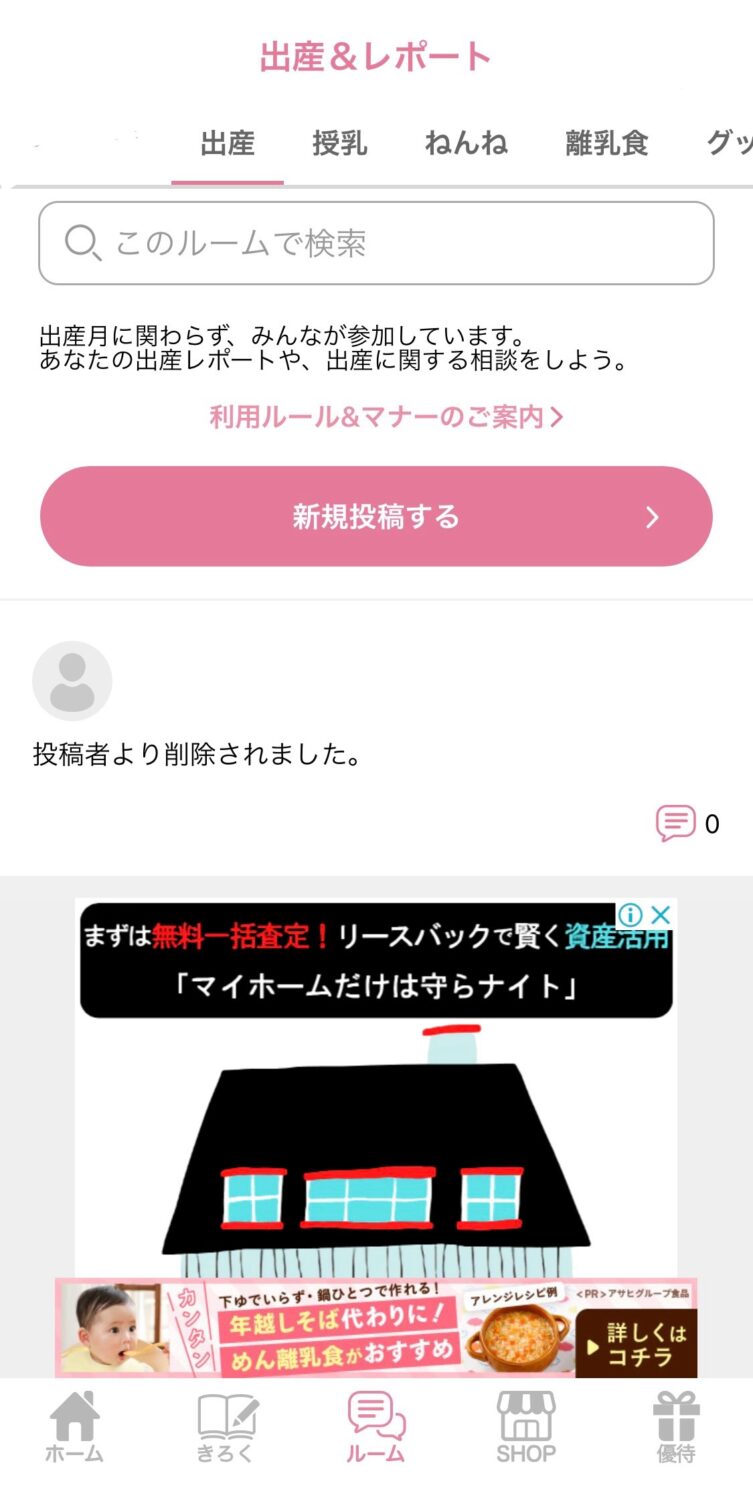Switch to the 離乳食 tab

coord(607,144)
